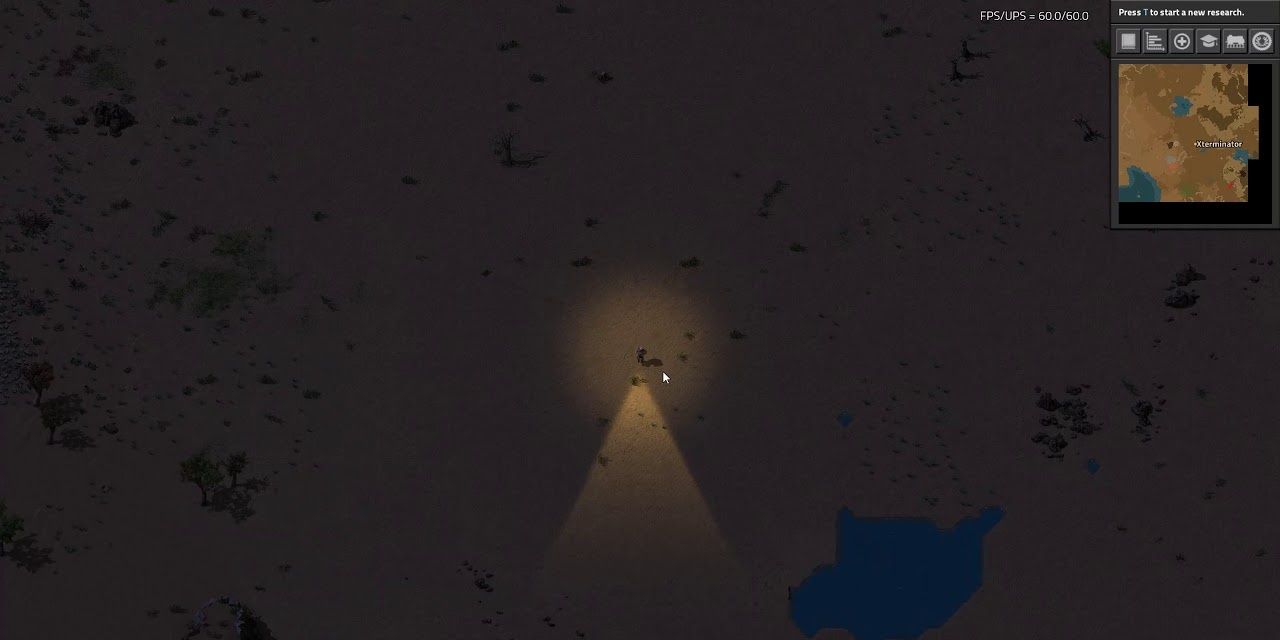The width and height of the screenshot is (1280, 640).
Task: Open the bonuses plus icon
Action: [1182, 41]
